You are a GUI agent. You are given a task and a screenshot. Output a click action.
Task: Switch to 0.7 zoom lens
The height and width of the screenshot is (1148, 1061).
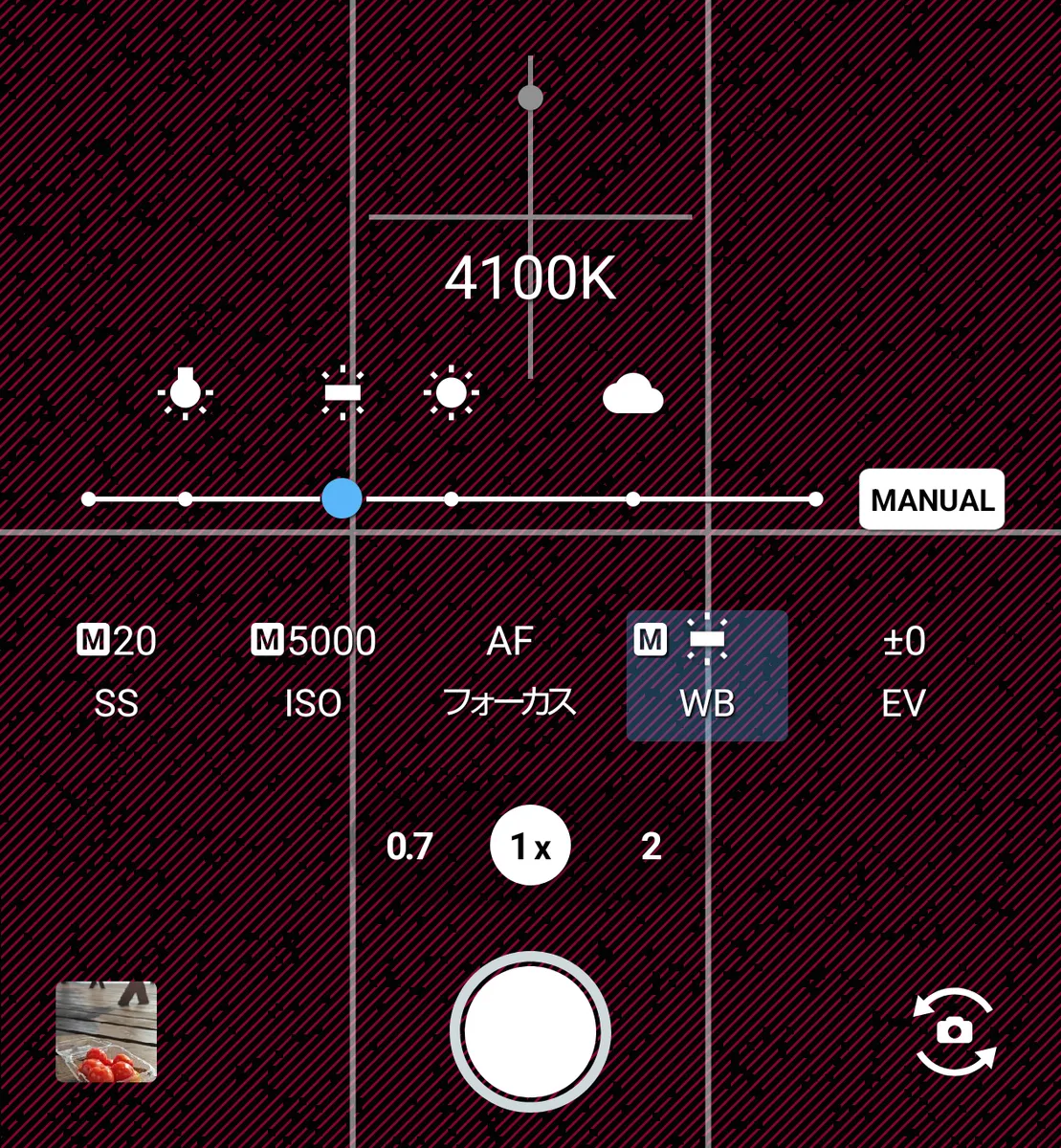(x=409, y=847)
